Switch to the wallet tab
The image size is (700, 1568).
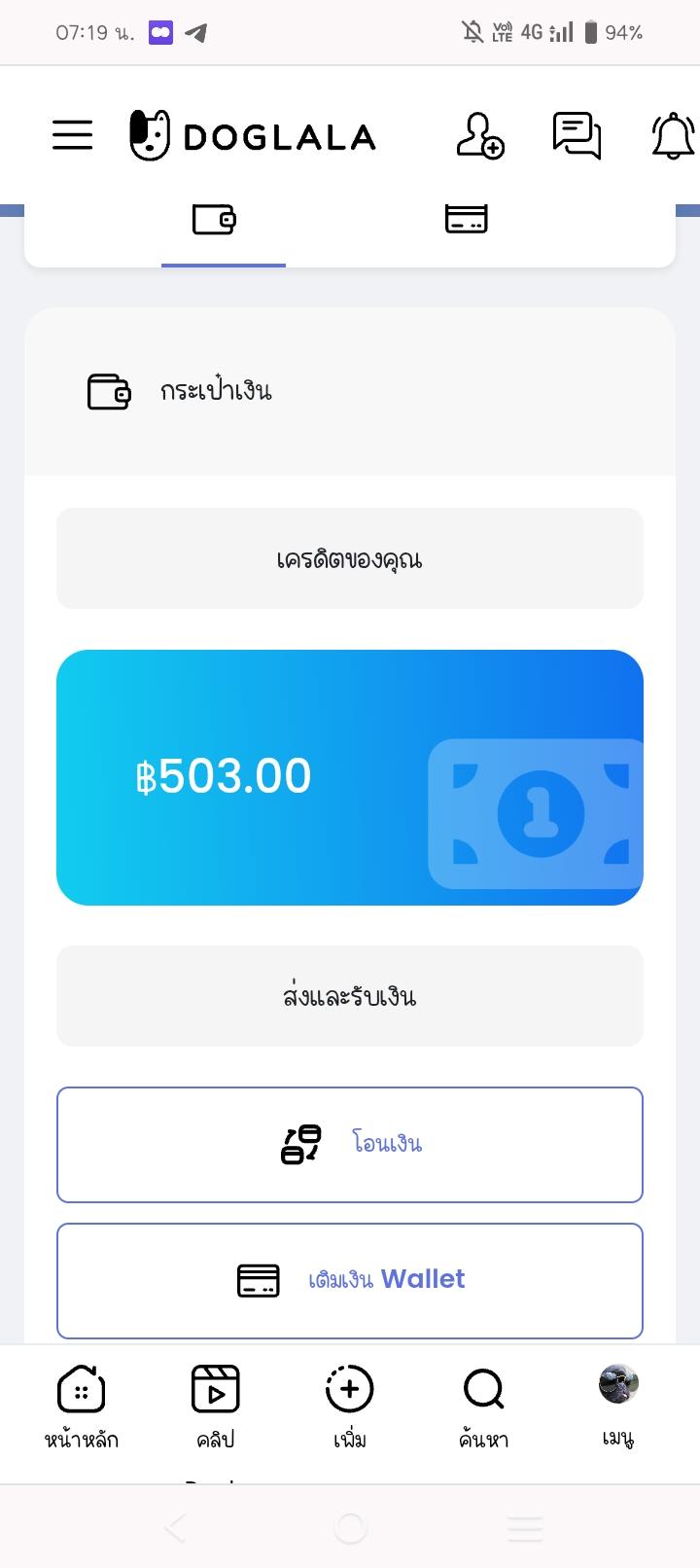click(215, 220)
